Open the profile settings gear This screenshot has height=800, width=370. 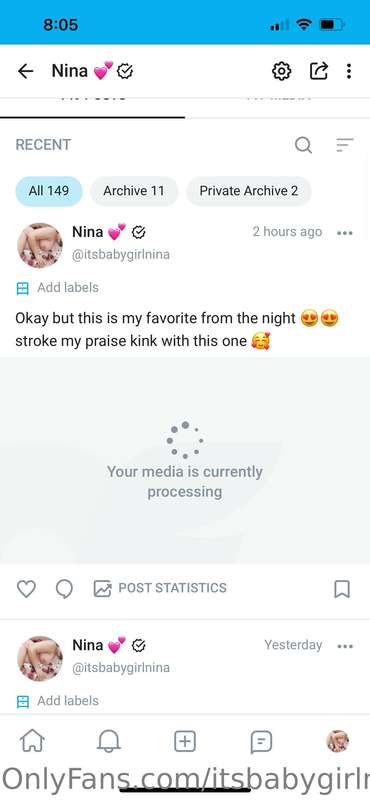tap(281, 71)
